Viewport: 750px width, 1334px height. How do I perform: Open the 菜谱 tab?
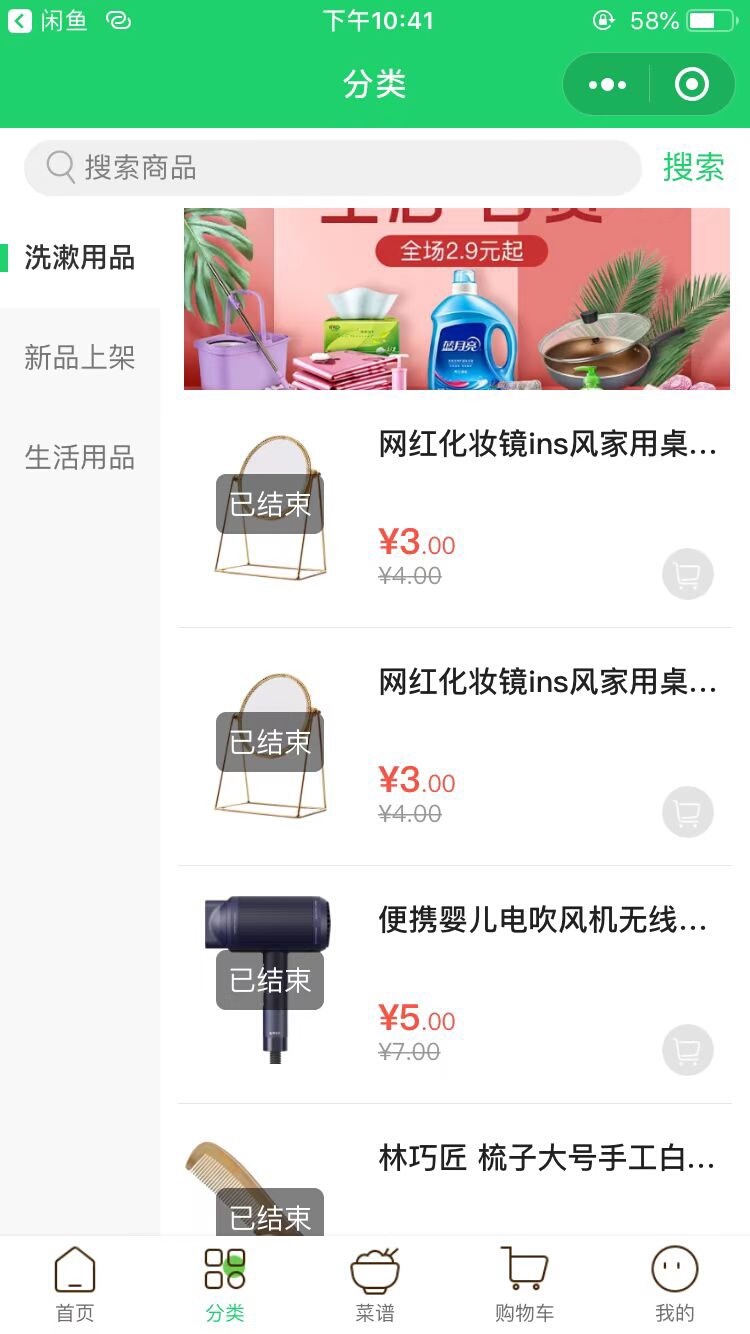click(x=375, y=1285)
